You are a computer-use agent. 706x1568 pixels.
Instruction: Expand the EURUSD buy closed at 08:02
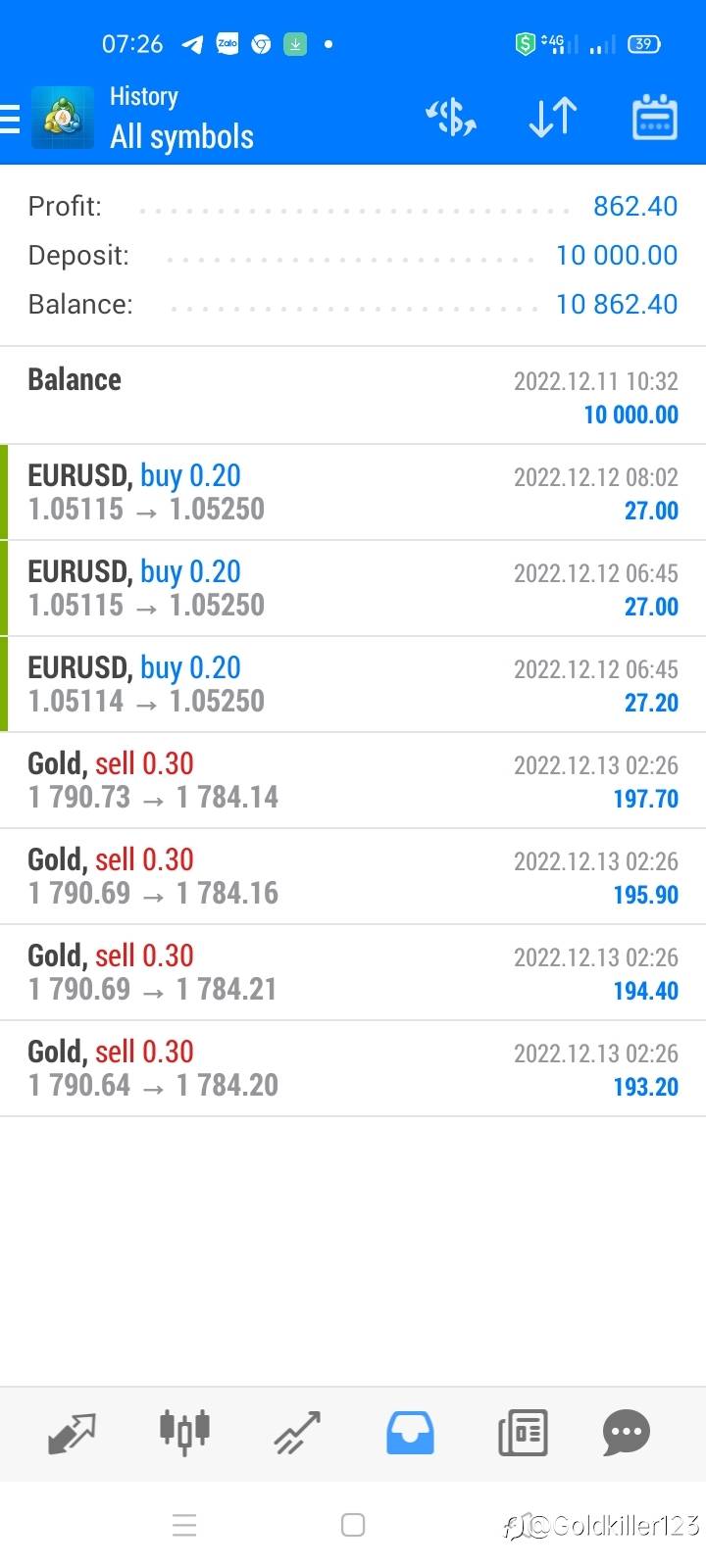coord(353,492)
